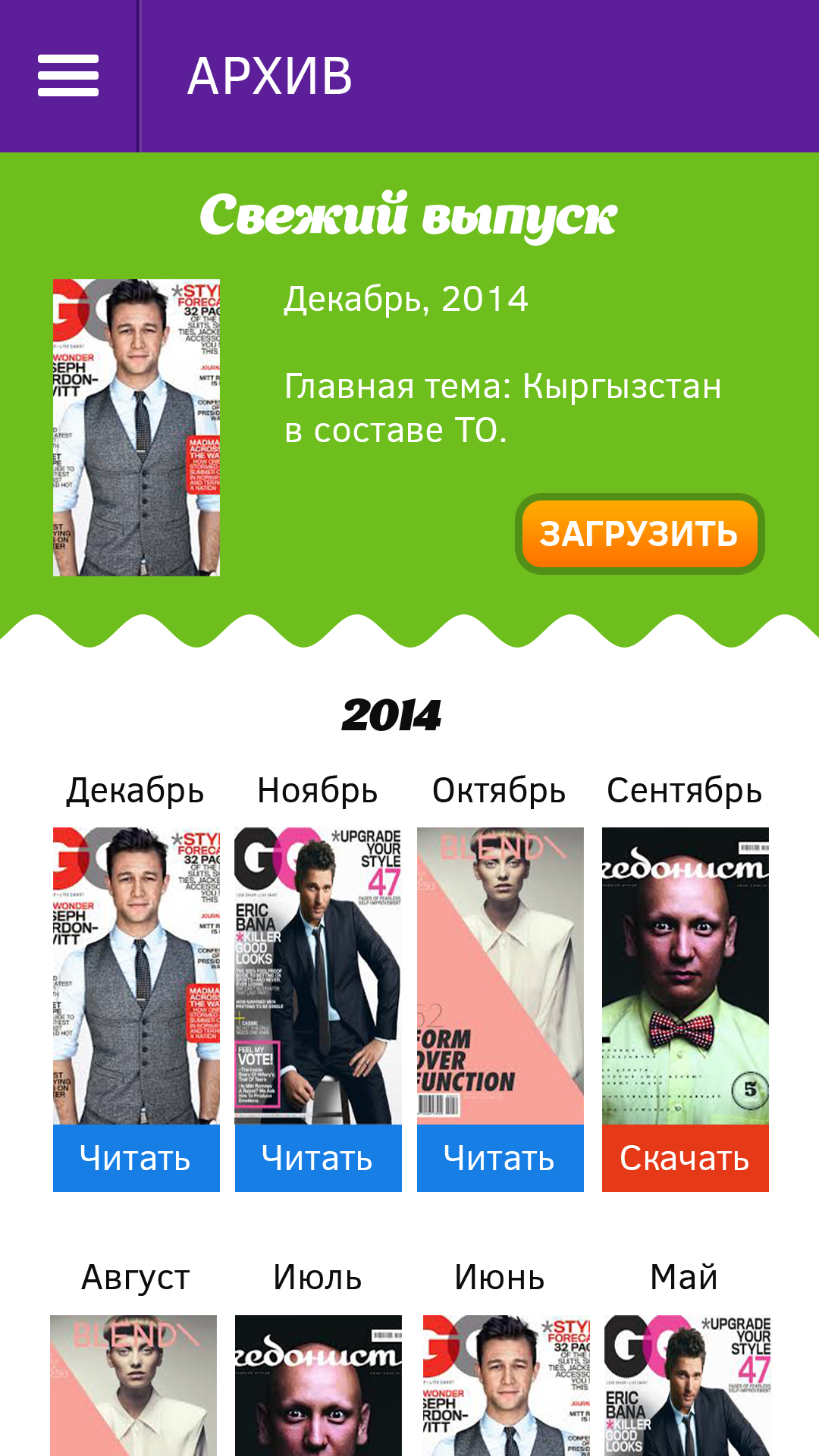Open the Декабрь magazine cover in grid
Image resolution: width=819 pixels, height=1456 pixels.
[x=136, y=976]
